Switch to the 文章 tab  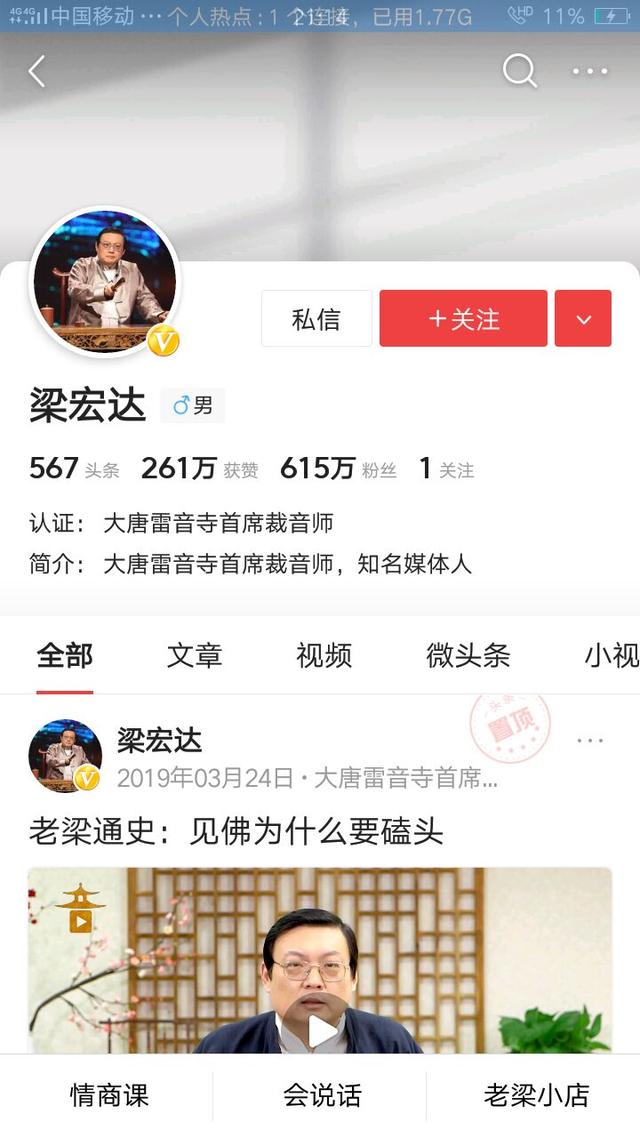[194, 656]
